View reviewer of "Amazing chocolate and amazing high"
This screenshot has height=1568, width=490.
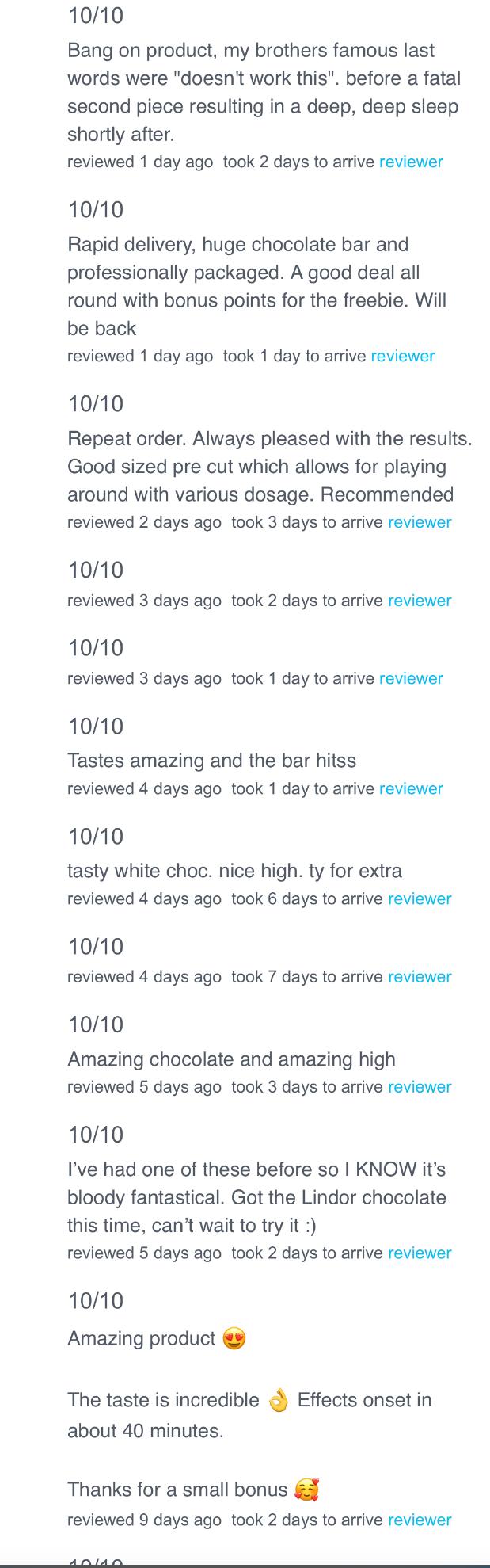point(420,1087)
